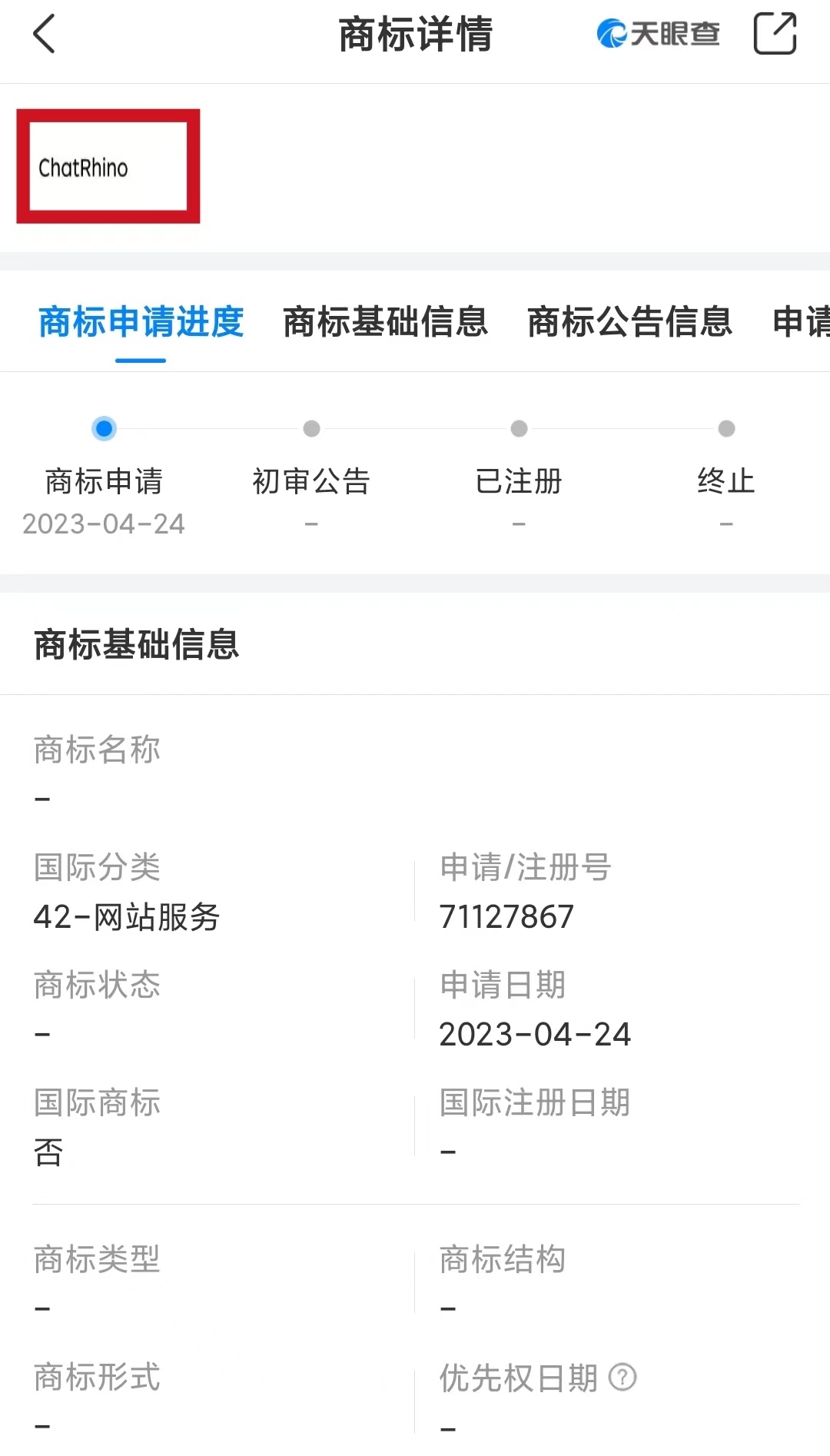Switch to the 商标基础信息 tab
This screenshot has height=1456, width=830.
point(386,321)
